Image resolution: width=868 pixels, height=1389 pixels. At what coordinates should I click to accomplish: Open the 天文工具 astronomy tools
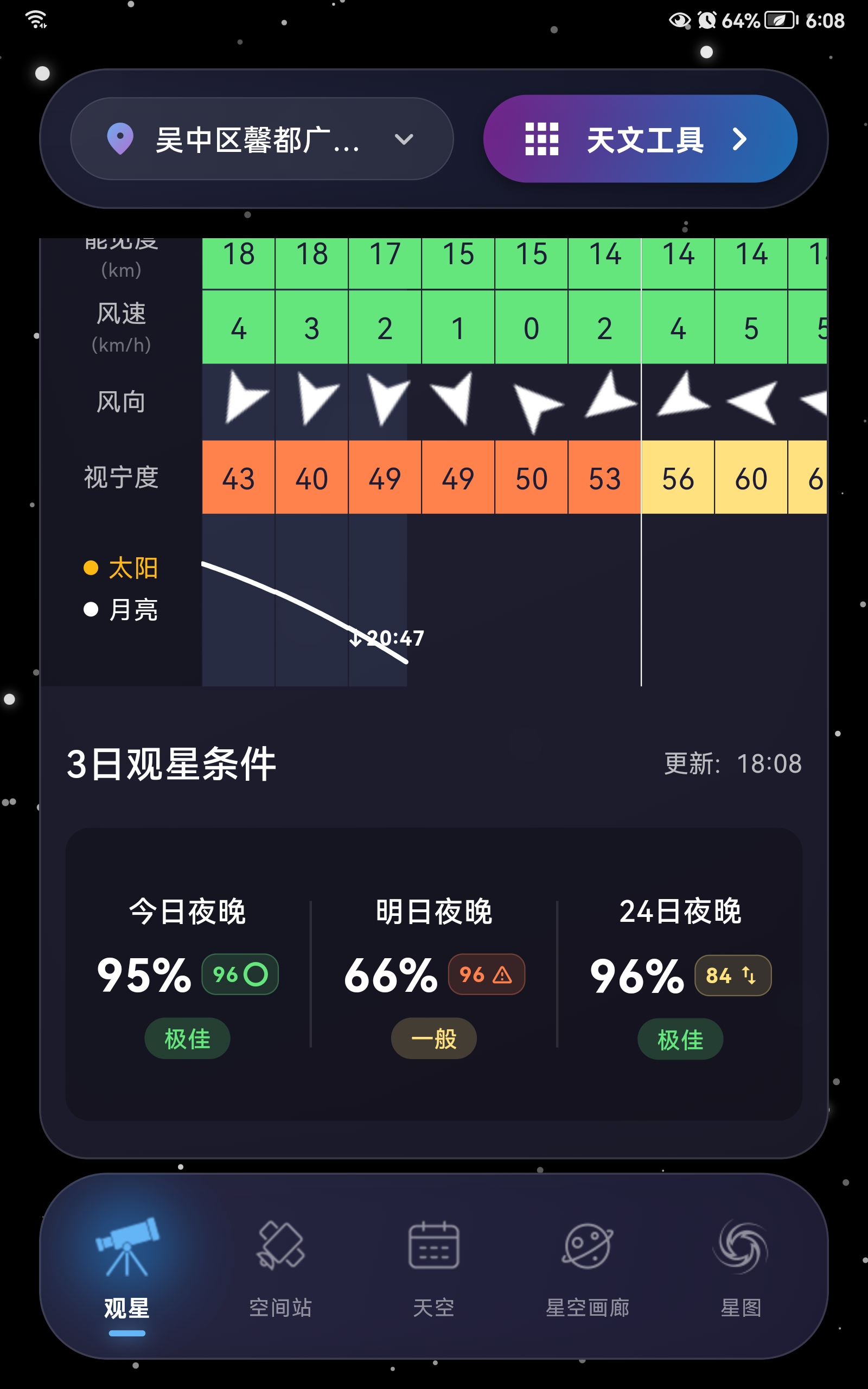click(x=640, y=139)
